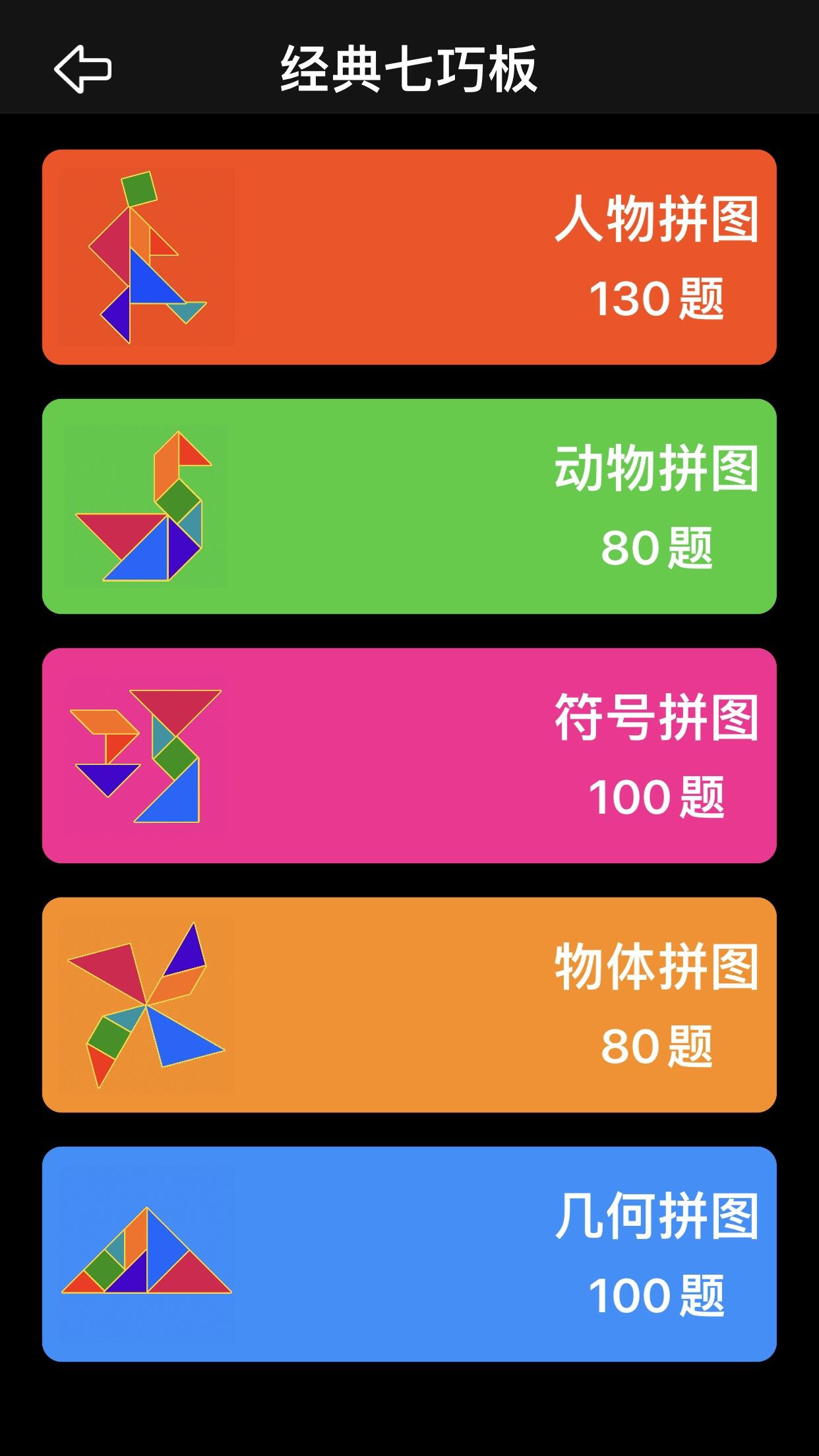Choose the 物体拼图 object puzzles card
Viewport: 819px width, 1456px height.
[x=409, y=1005]
